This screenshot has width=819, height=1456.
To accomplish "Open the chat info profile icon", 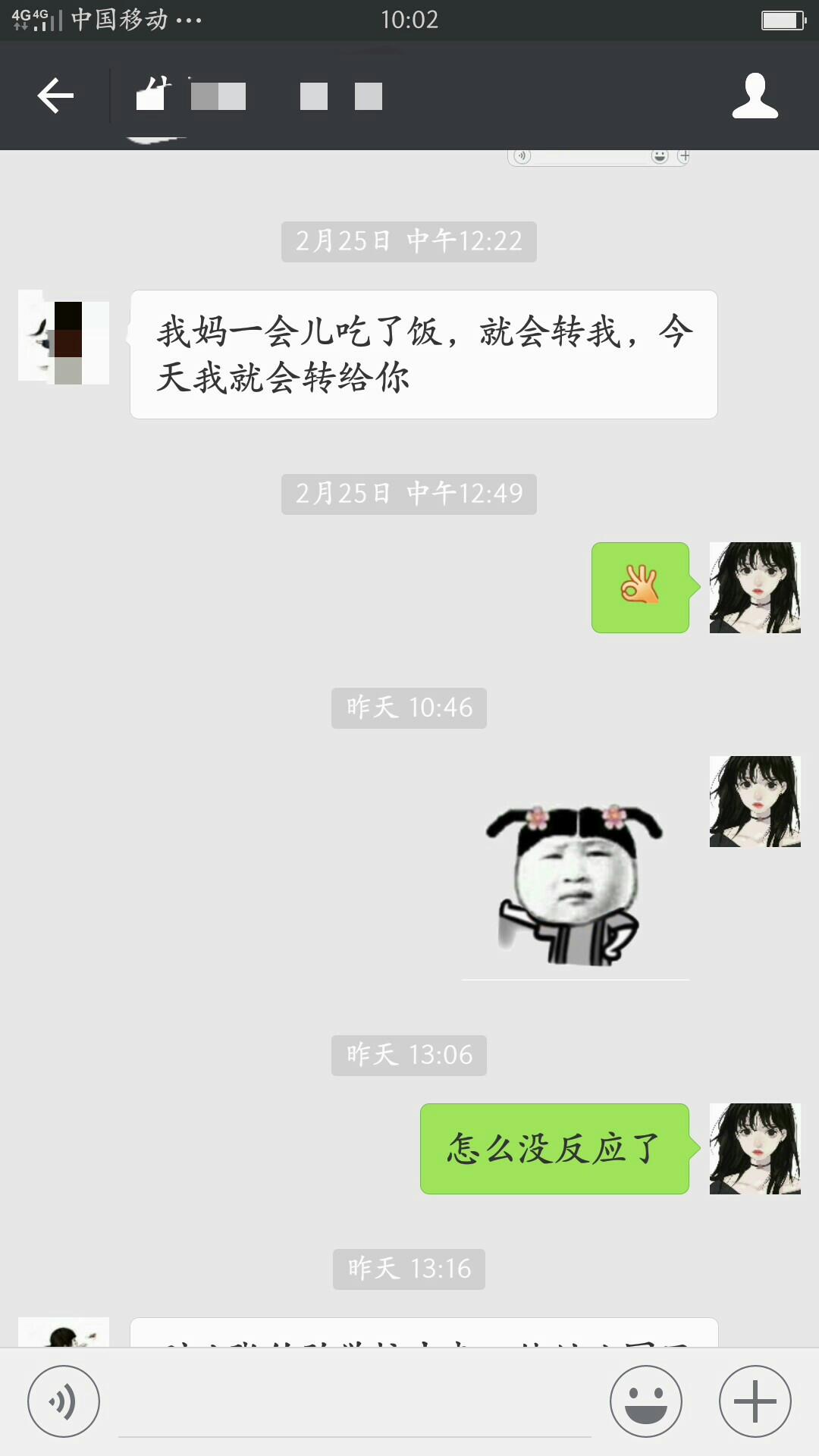I will coord(755,96).
